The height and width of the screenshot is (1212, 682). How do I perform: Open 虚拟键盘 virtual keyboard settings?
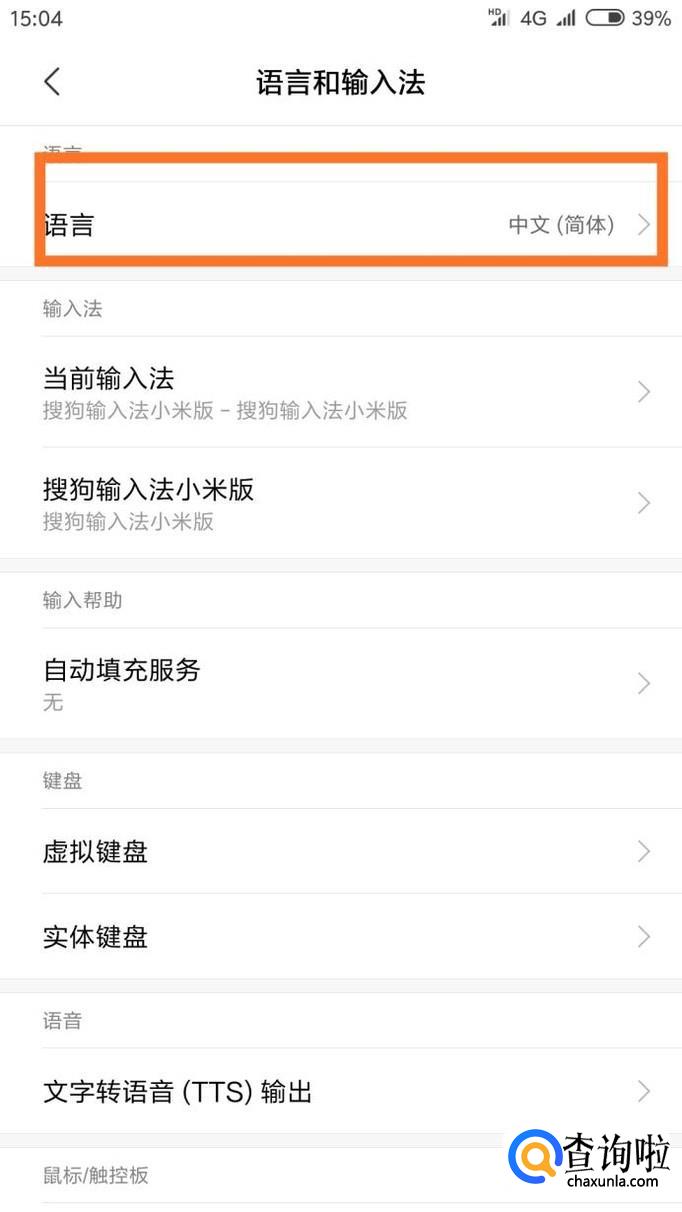tap(340, 852)
